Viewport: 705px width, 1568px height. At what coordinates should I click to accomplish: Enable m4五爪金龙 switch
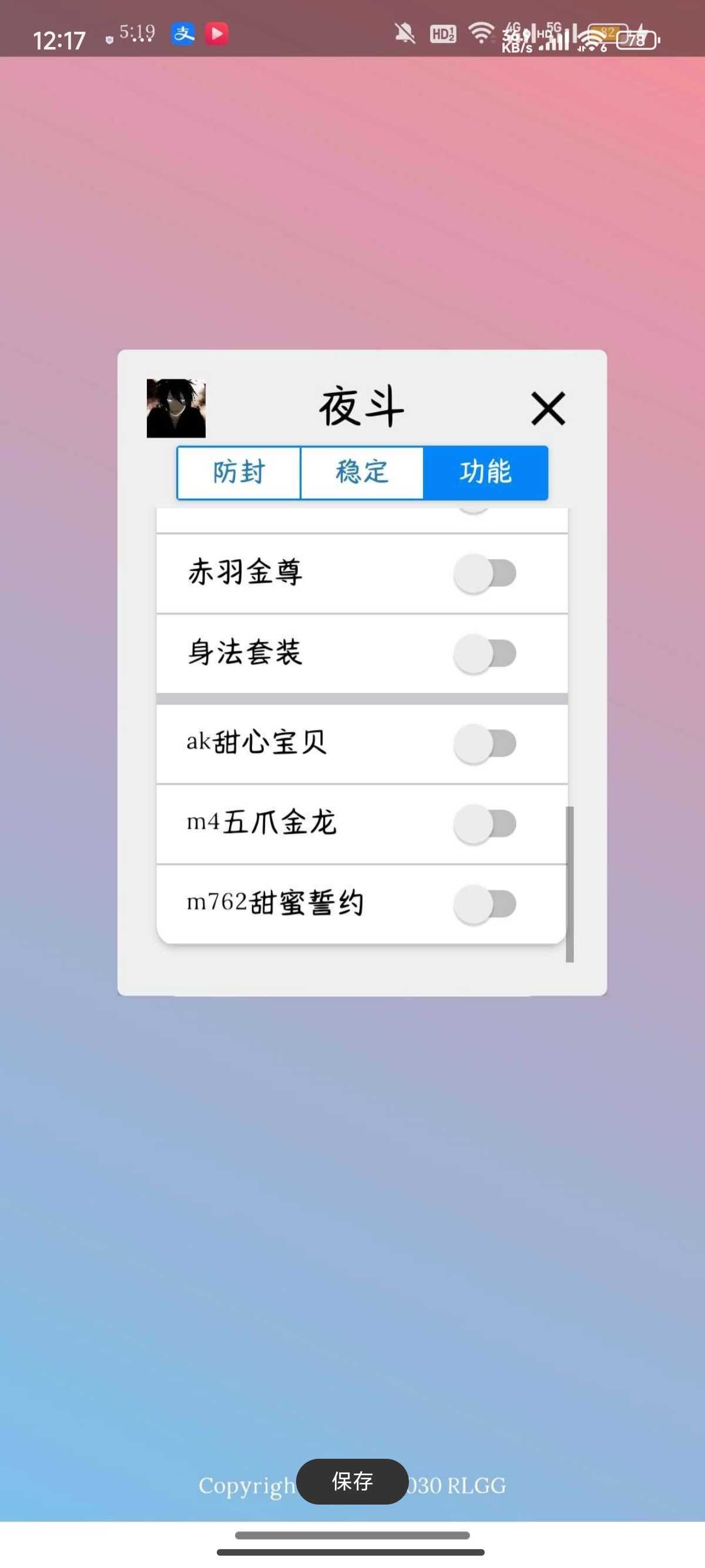tap(485, 823)
